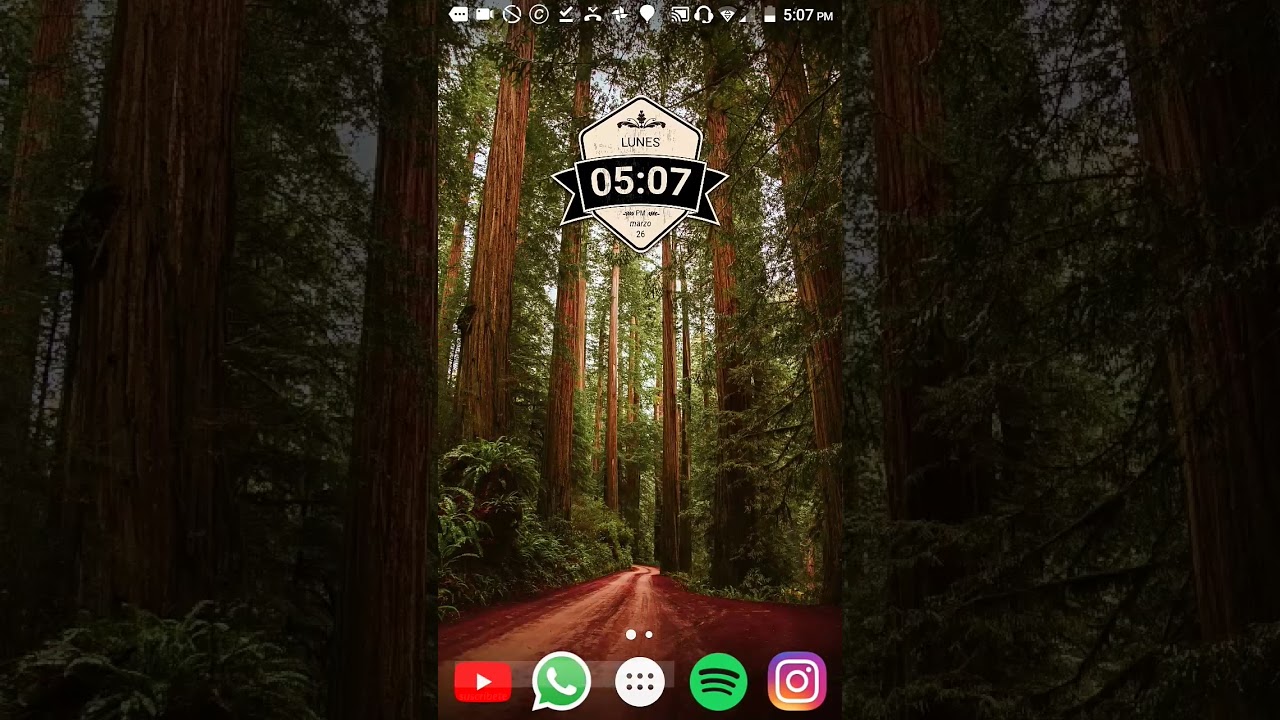
Task: Launch WhatsApp from the dock
Action: click(x=561, y=681)
